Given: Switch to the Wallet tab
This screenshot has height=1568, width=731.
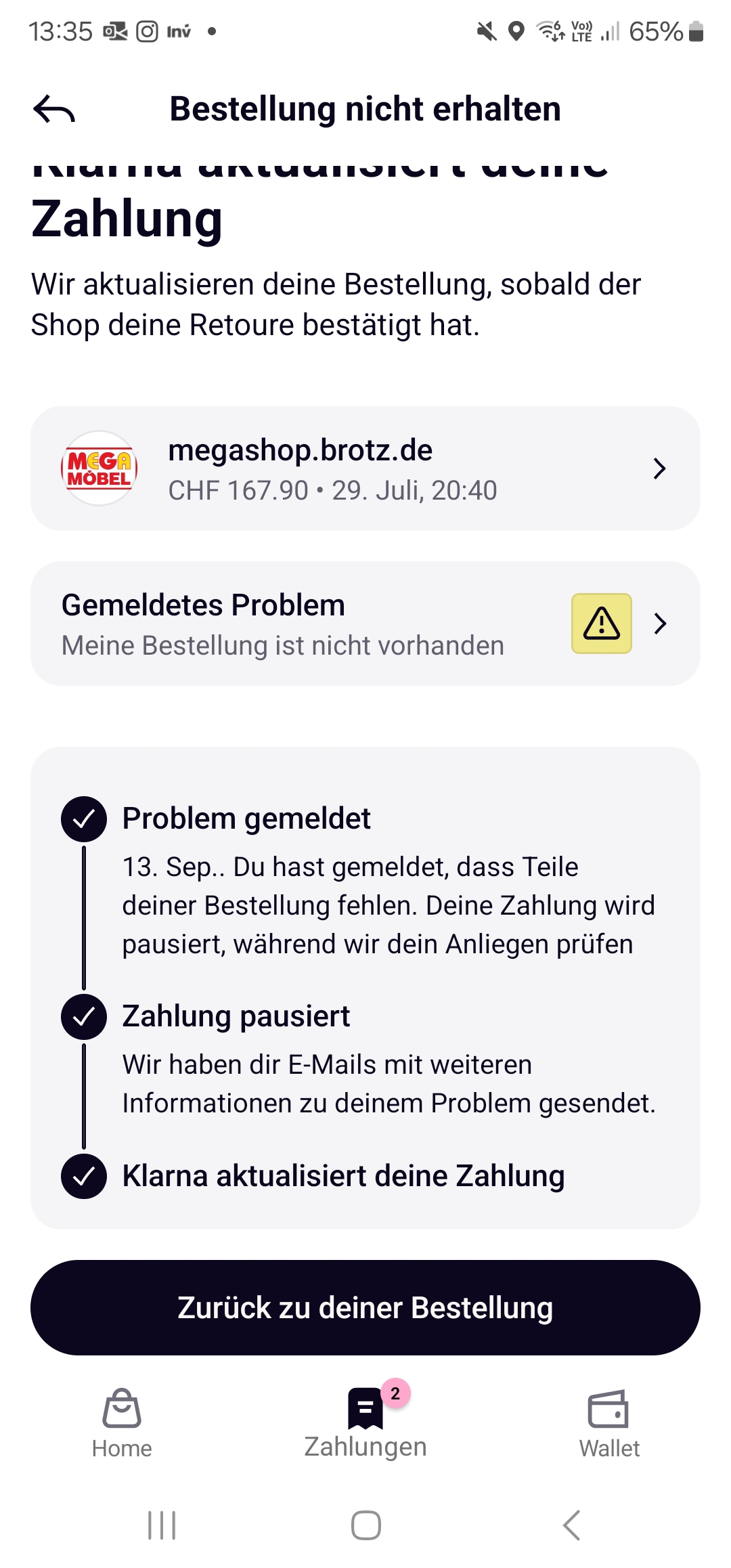Looking at the screenshot, I should (x=609, y=1423).
